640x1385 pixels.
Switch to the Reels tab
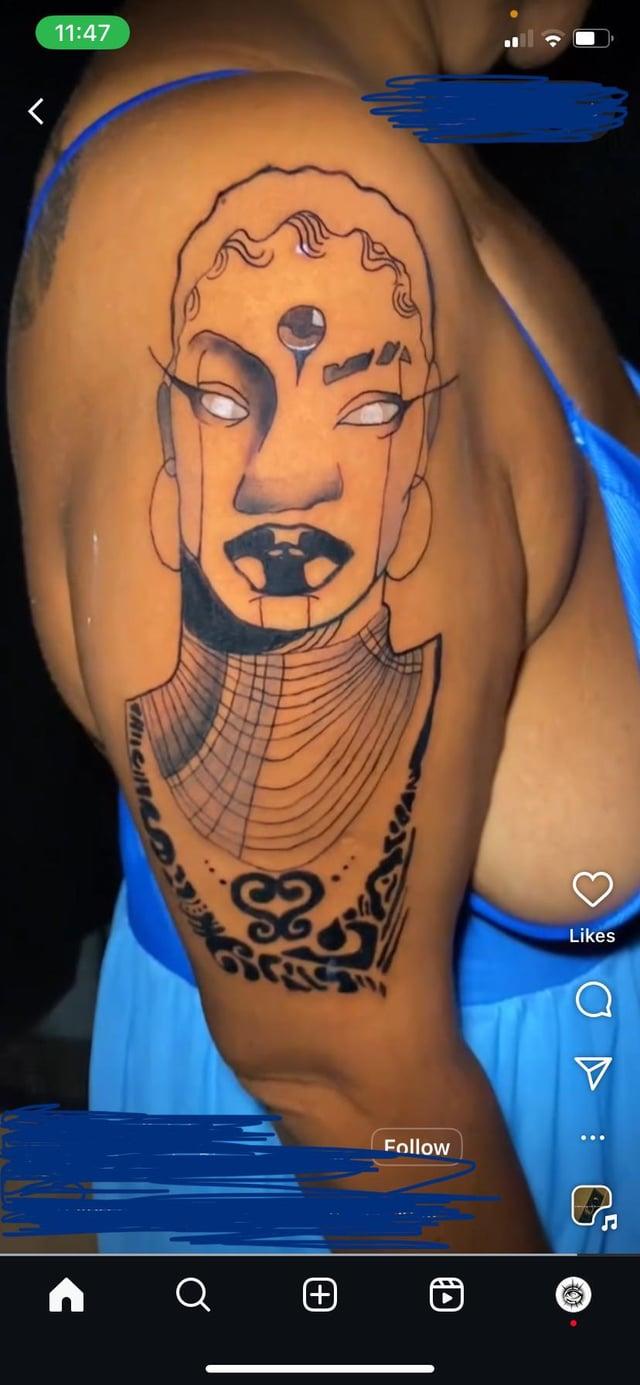click(x=446, y=1295)
